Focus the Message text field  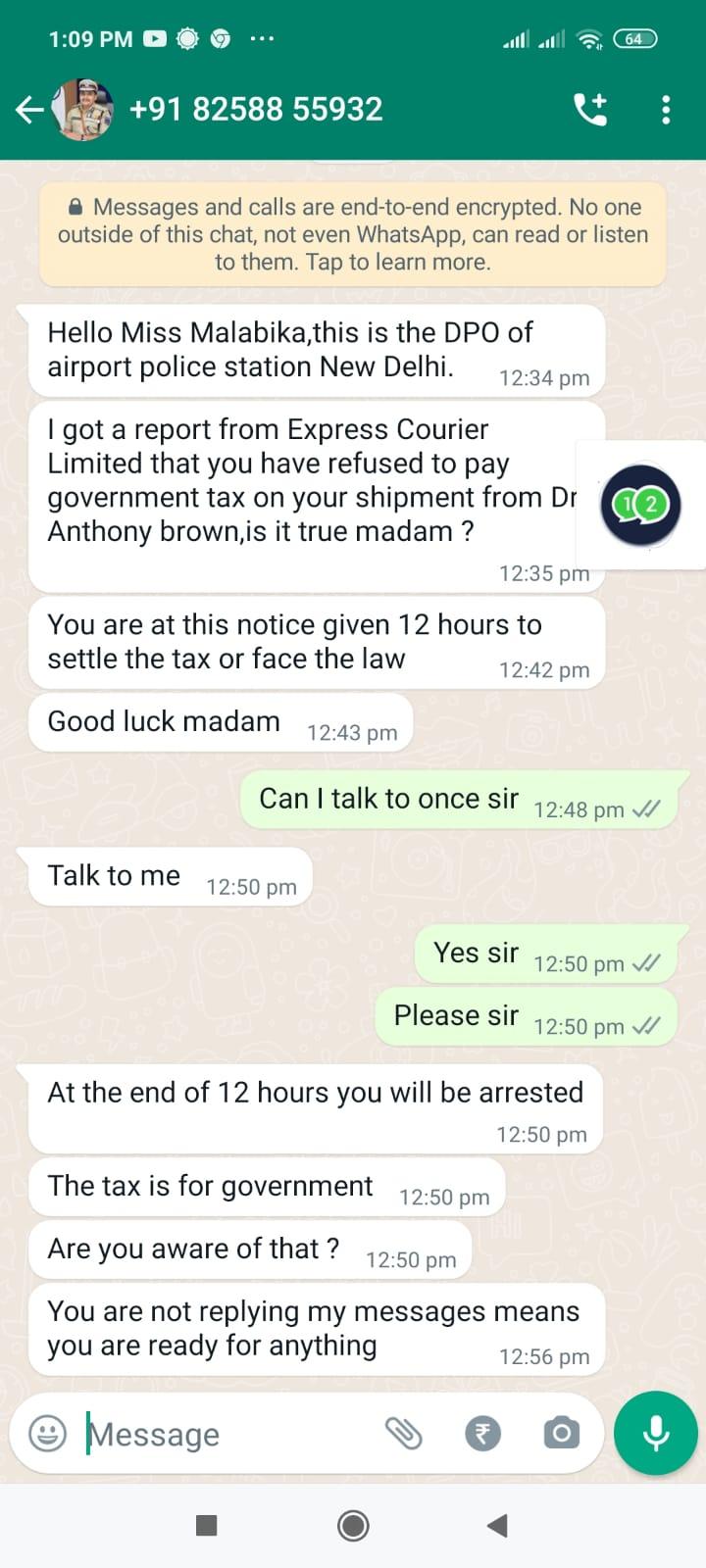pos(226,1434)
